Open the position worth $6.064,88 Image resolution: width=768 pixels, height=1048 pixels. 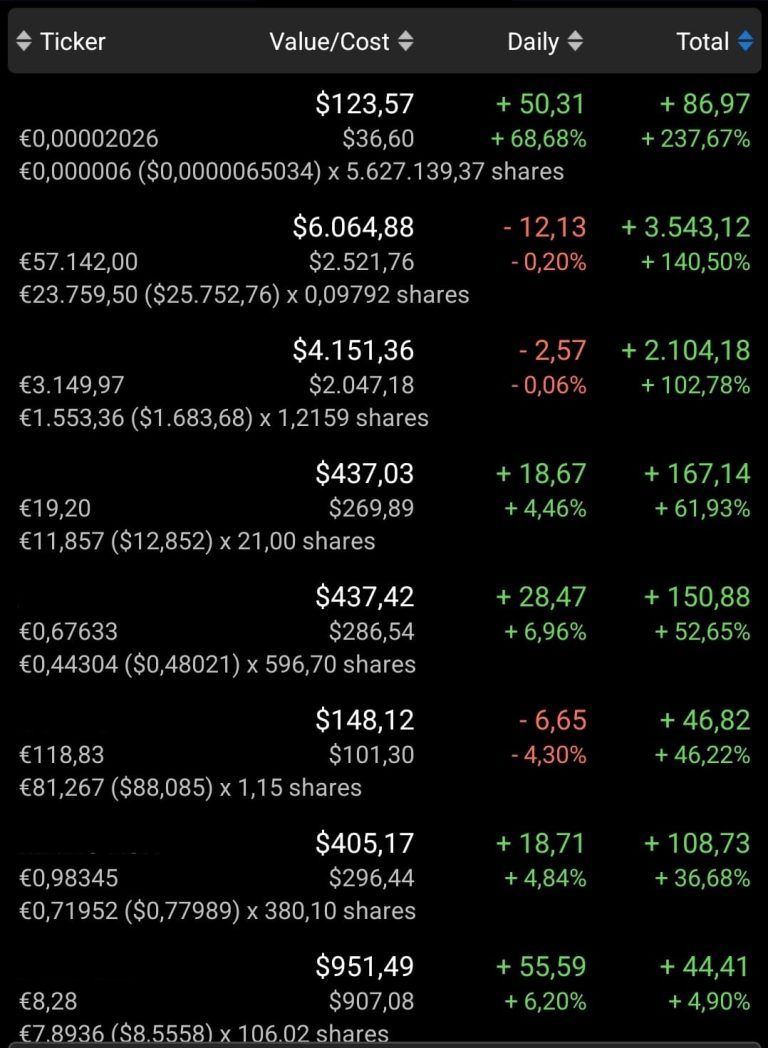point(384,261)
